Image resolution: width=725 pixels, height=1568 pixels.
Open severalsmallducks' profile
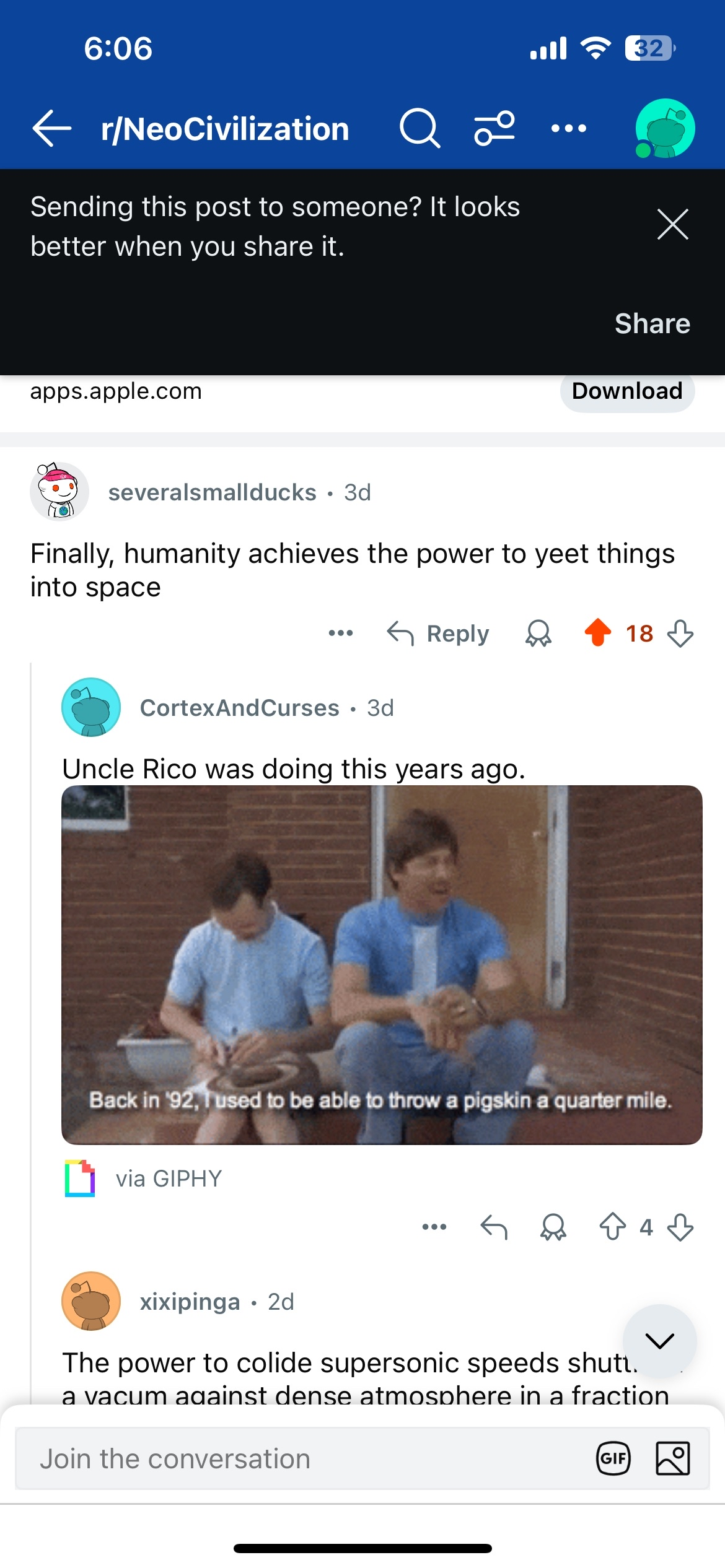point(211,492)
